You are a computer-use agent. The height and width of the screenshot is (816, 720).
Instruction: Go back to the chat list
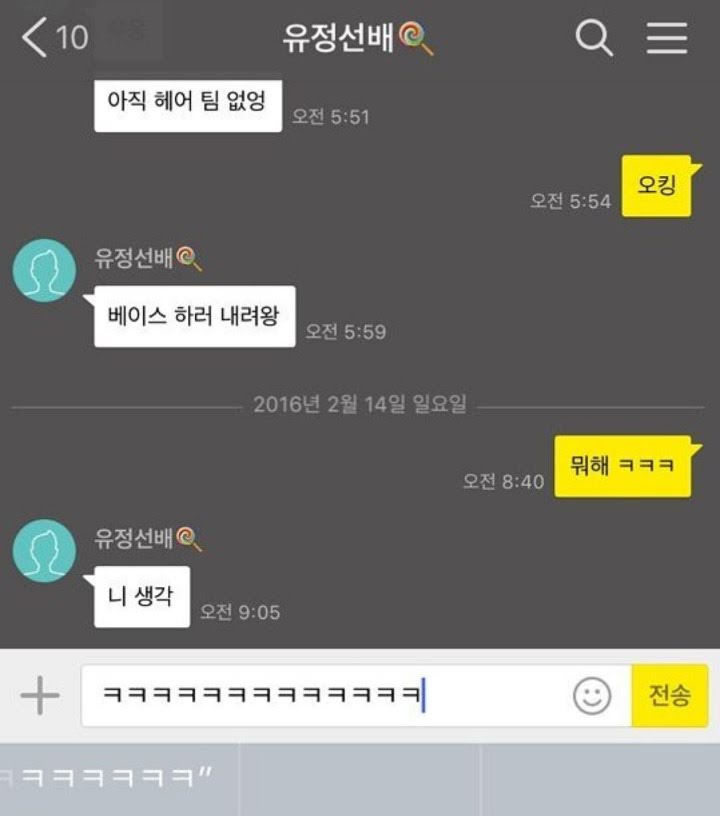(x=40, y=38)
